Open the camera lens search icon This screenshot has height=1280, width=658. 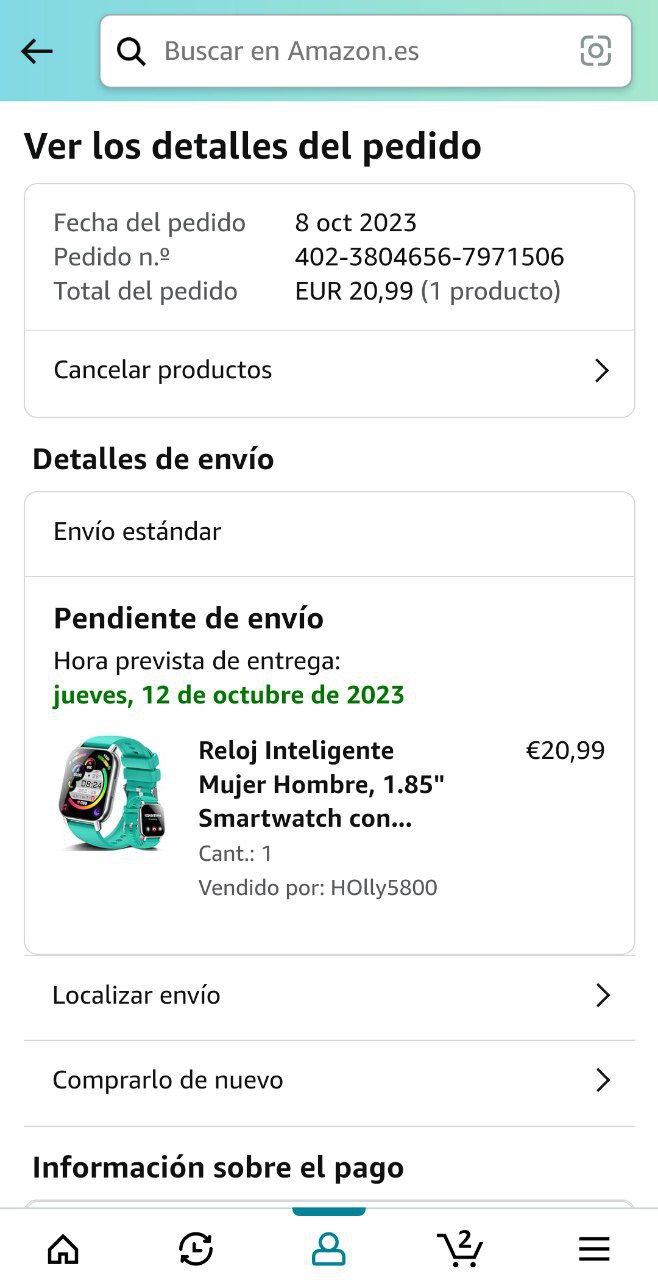(595, 51)
